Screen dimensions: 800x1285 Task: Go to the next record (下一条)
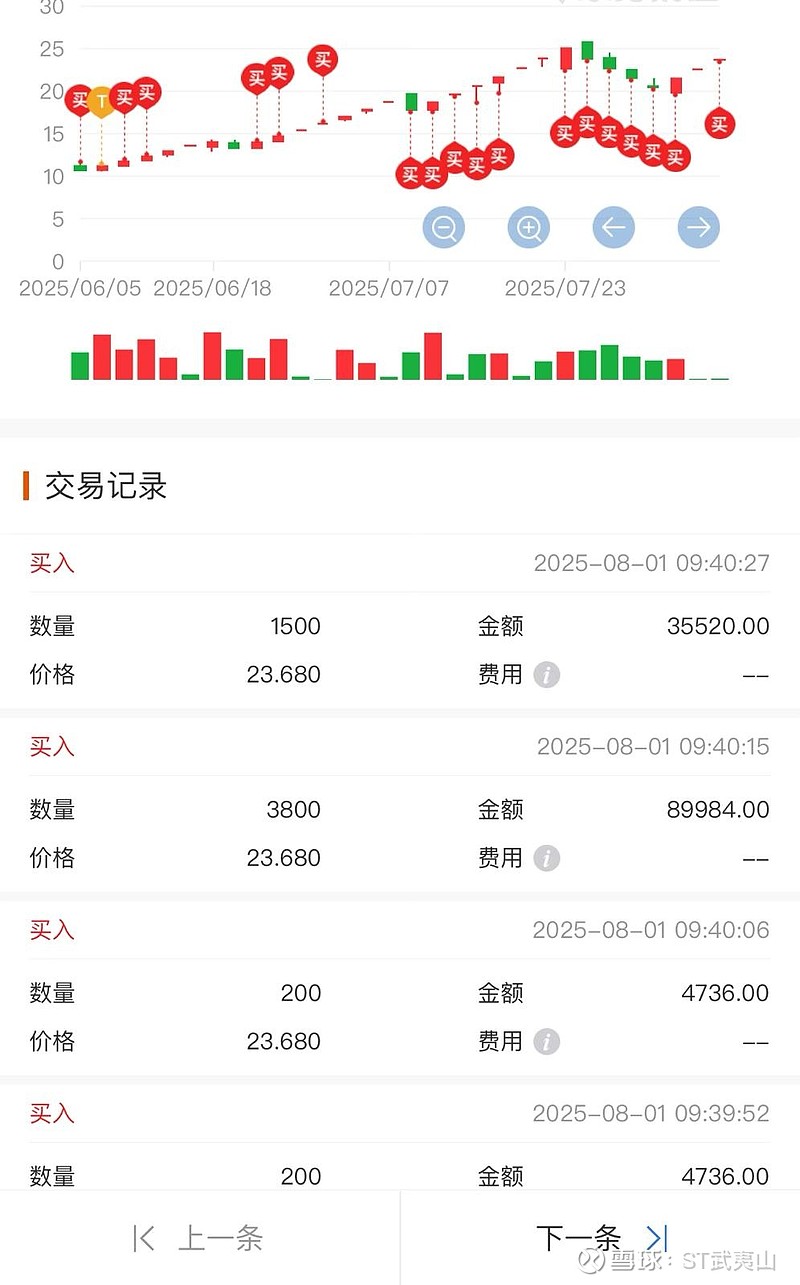pos(600,1238)
